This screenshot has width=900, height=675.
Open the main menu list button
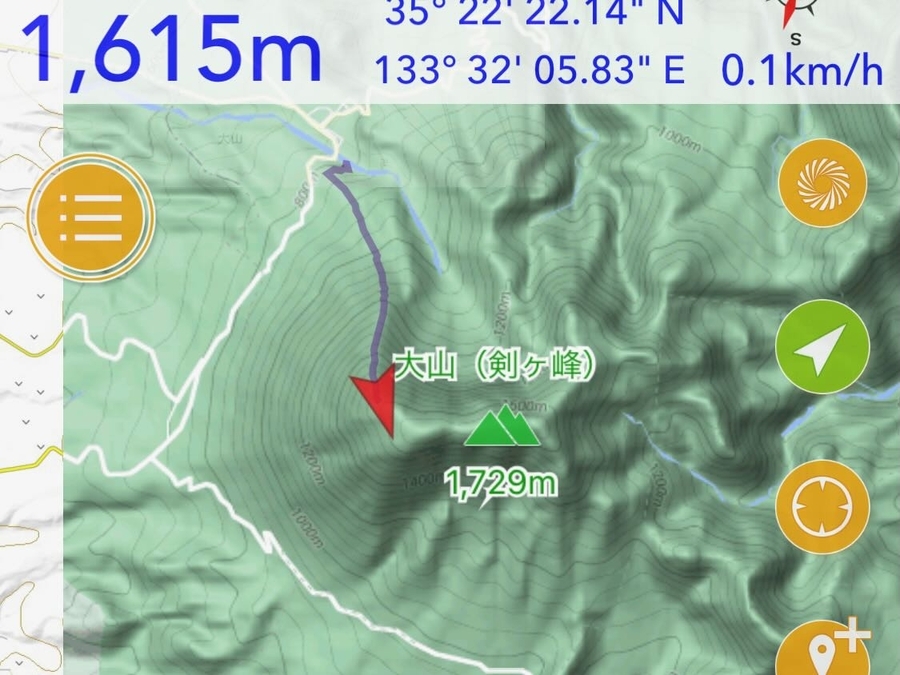91,215
